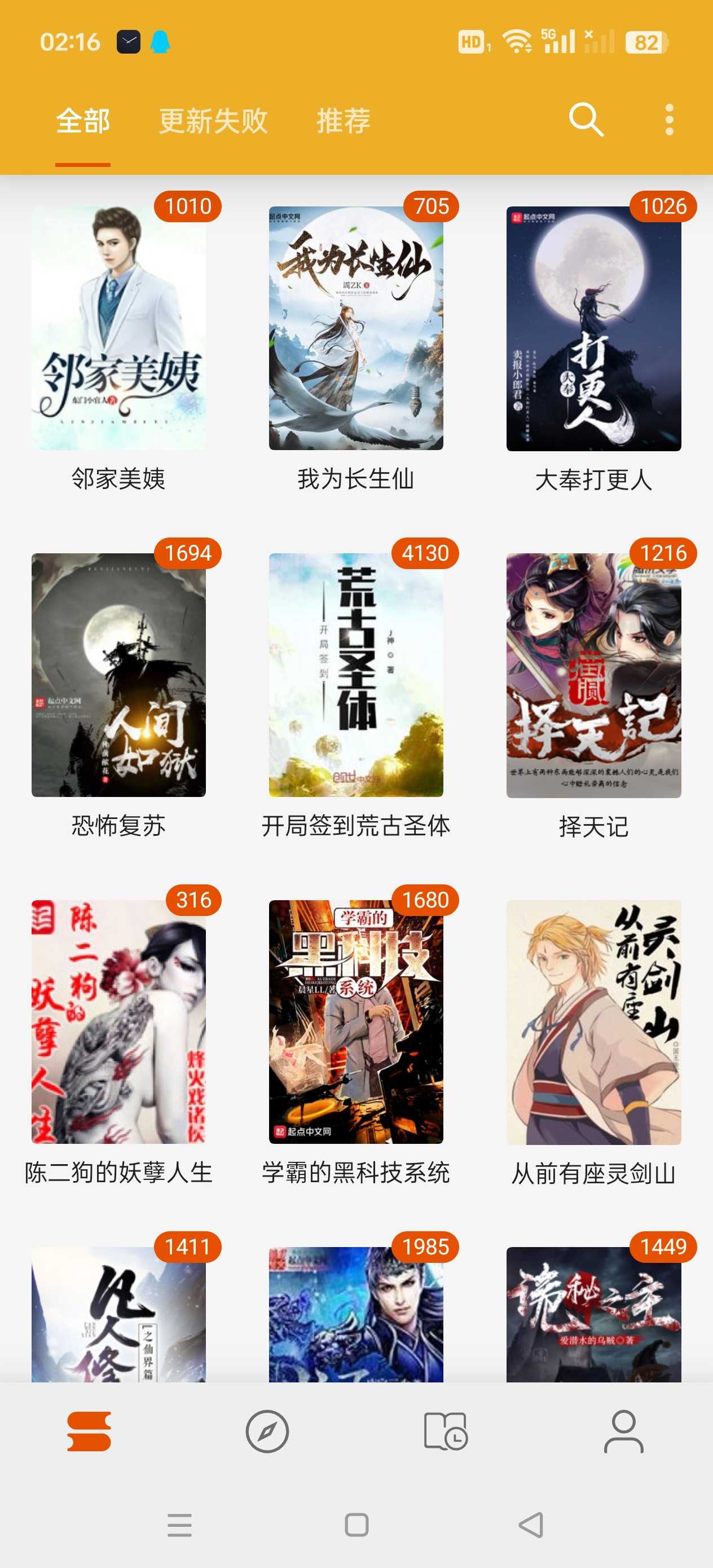Open the search icon
This screenshot has height=1568, width=713.
586,120
